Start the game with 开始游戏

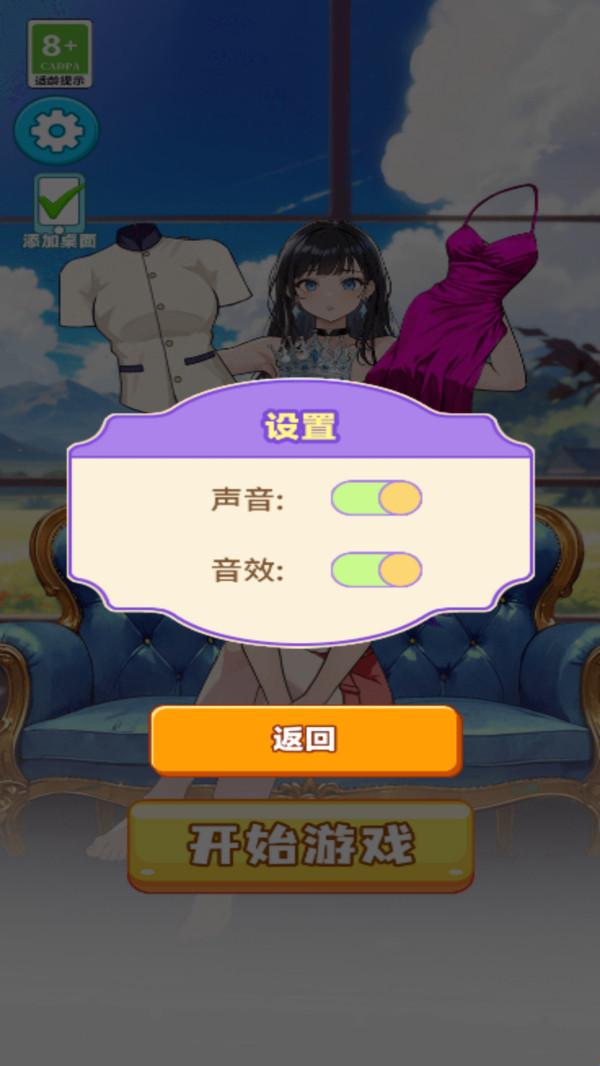coord(300,847)
